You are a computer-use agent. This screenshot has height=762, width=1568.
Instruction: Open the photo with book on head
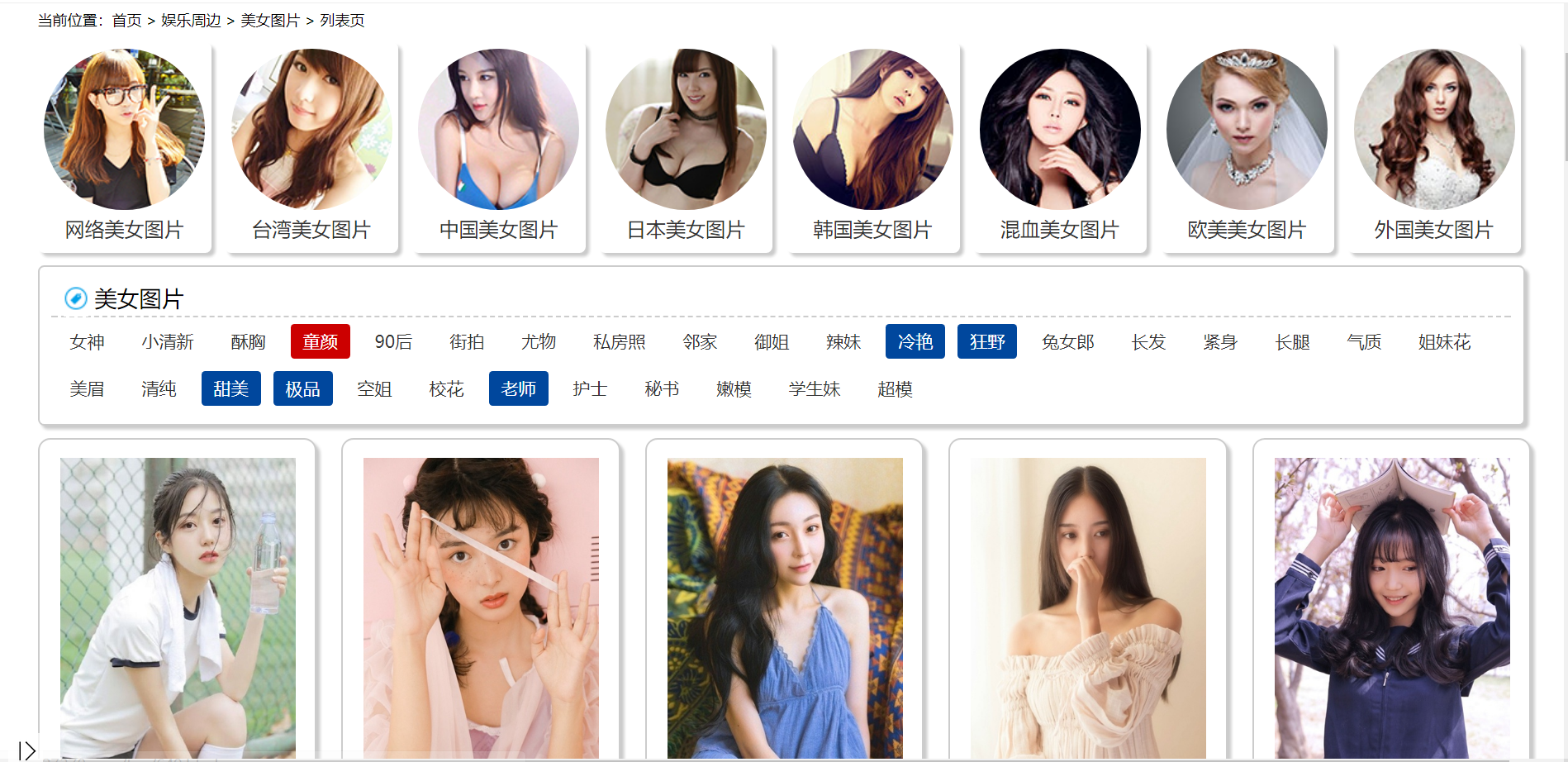(x=1392, y=607)
